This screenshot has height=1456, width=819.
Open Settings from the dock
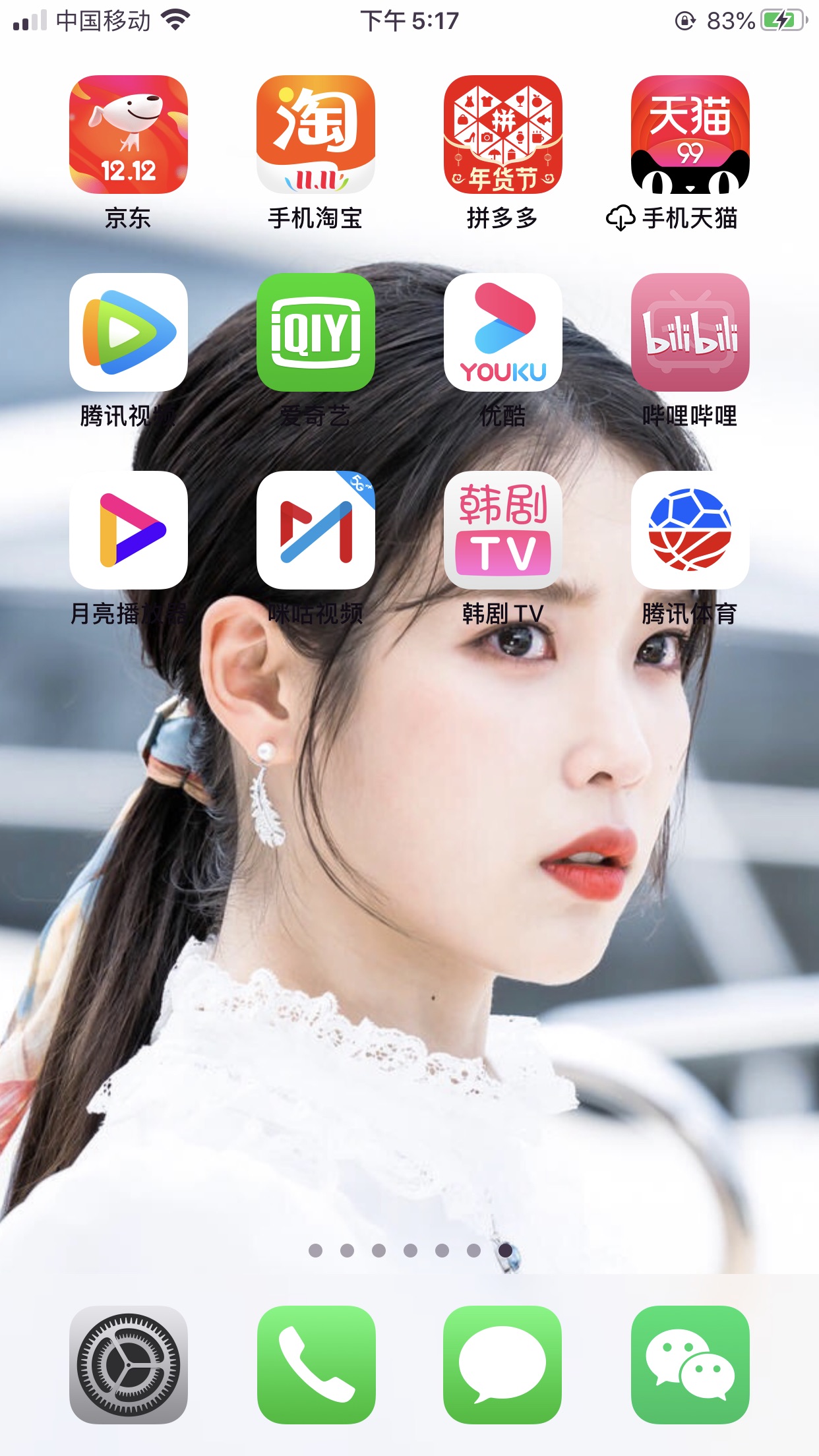(x=129, y=1365)
